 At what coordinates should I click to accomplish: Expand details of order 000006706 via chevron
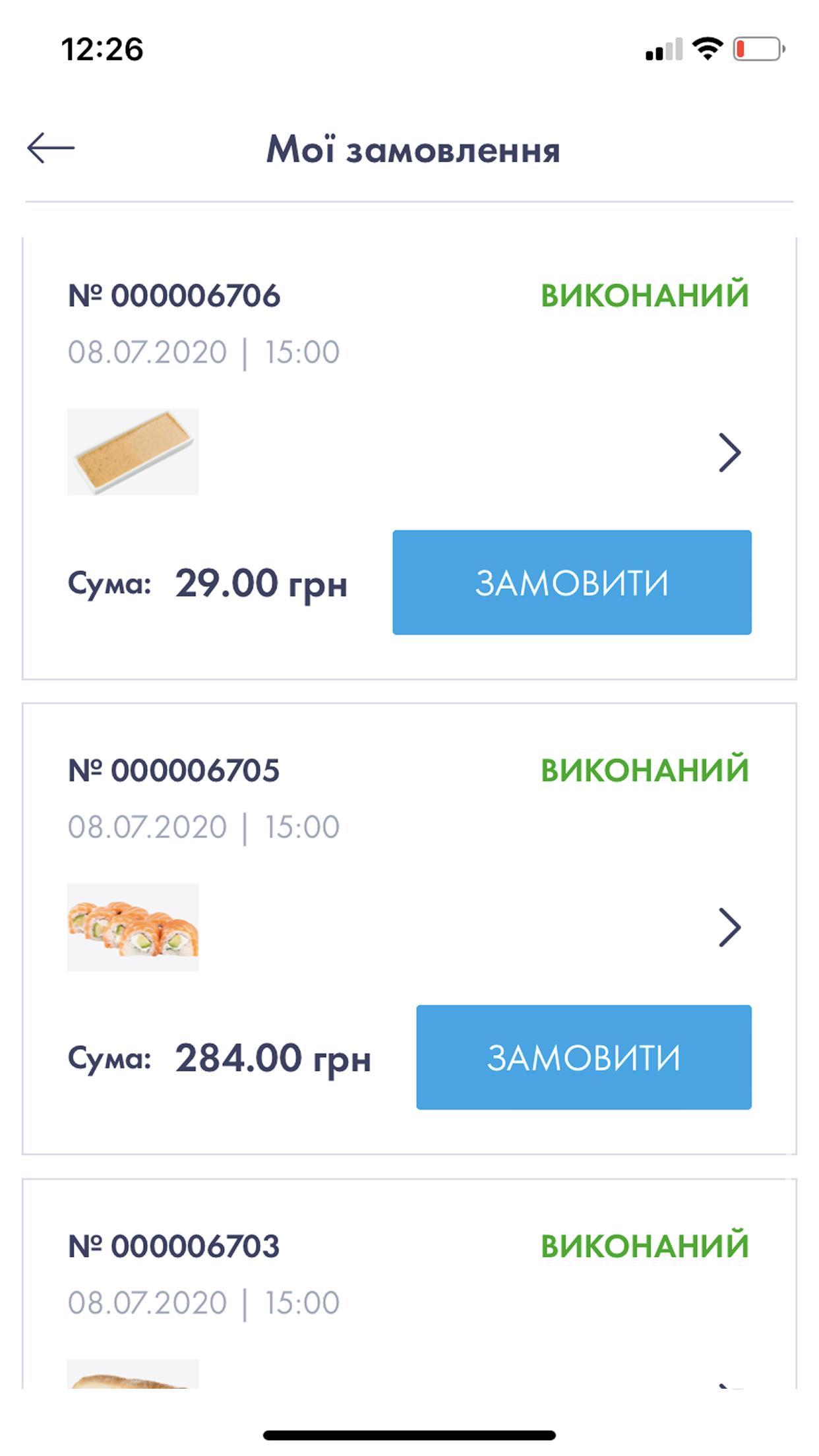point(729,452)
